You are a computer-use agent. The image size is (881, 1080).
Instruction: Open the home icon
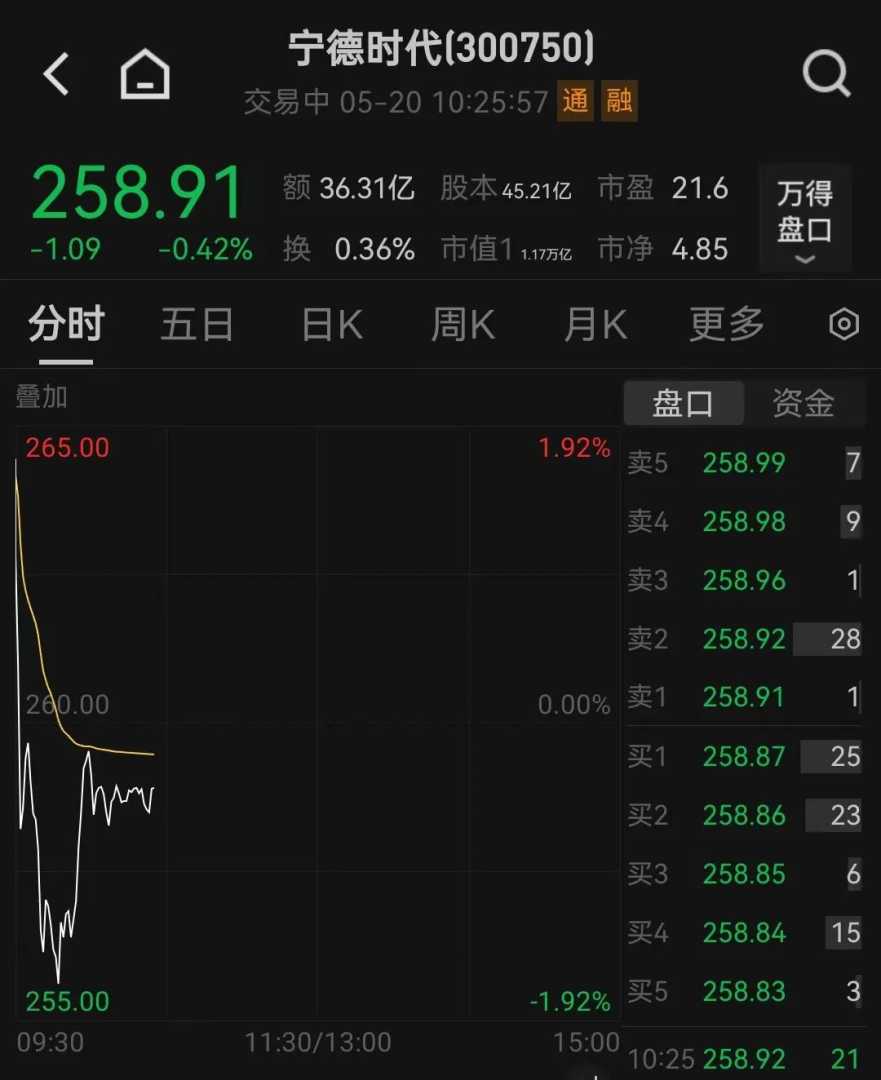coord(145,75)
